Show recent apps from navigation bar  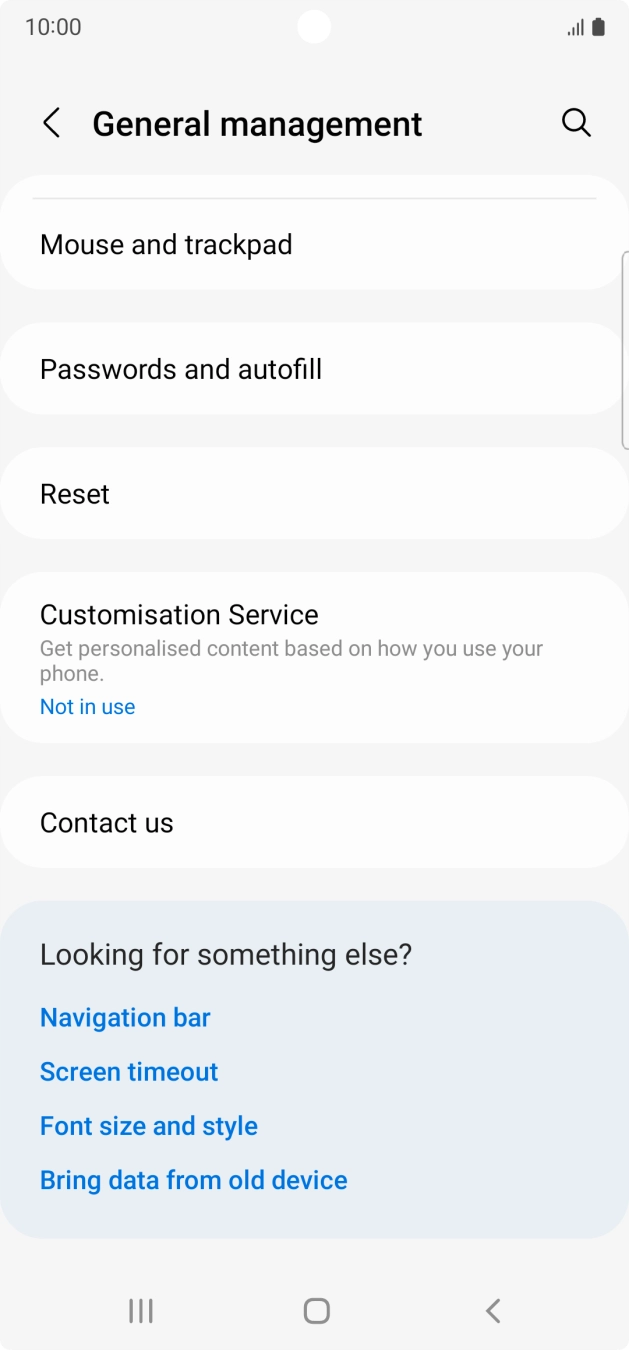coord(141,1311)
